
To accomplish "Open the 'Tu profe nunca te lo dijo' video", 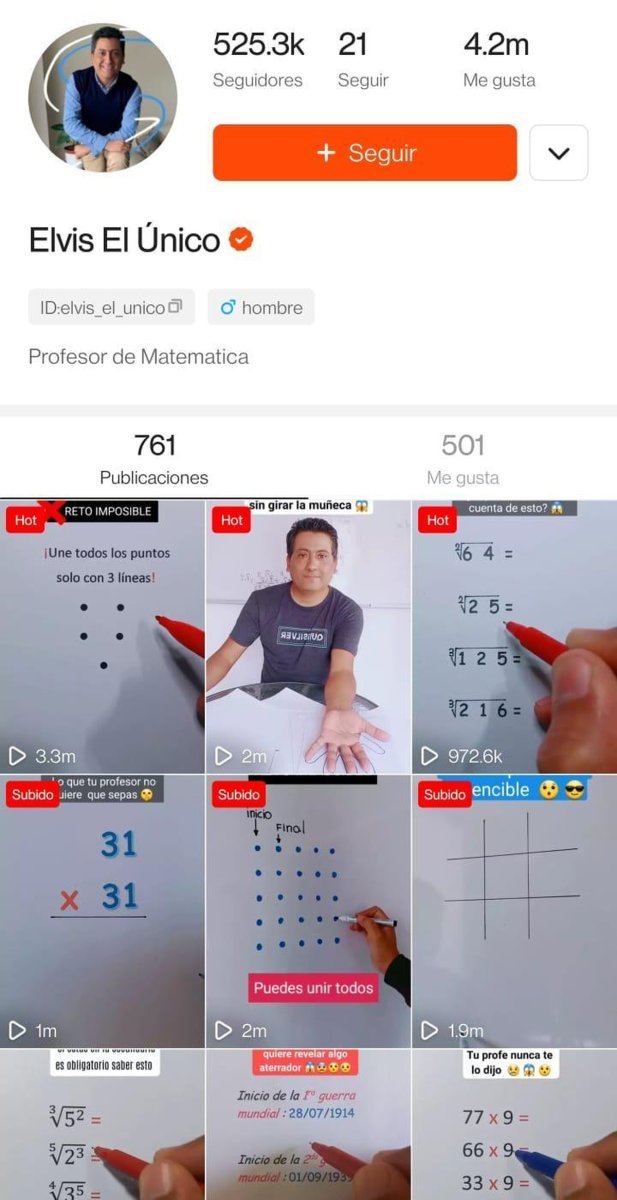I will pyautogui.click(x=514, y=1125).
